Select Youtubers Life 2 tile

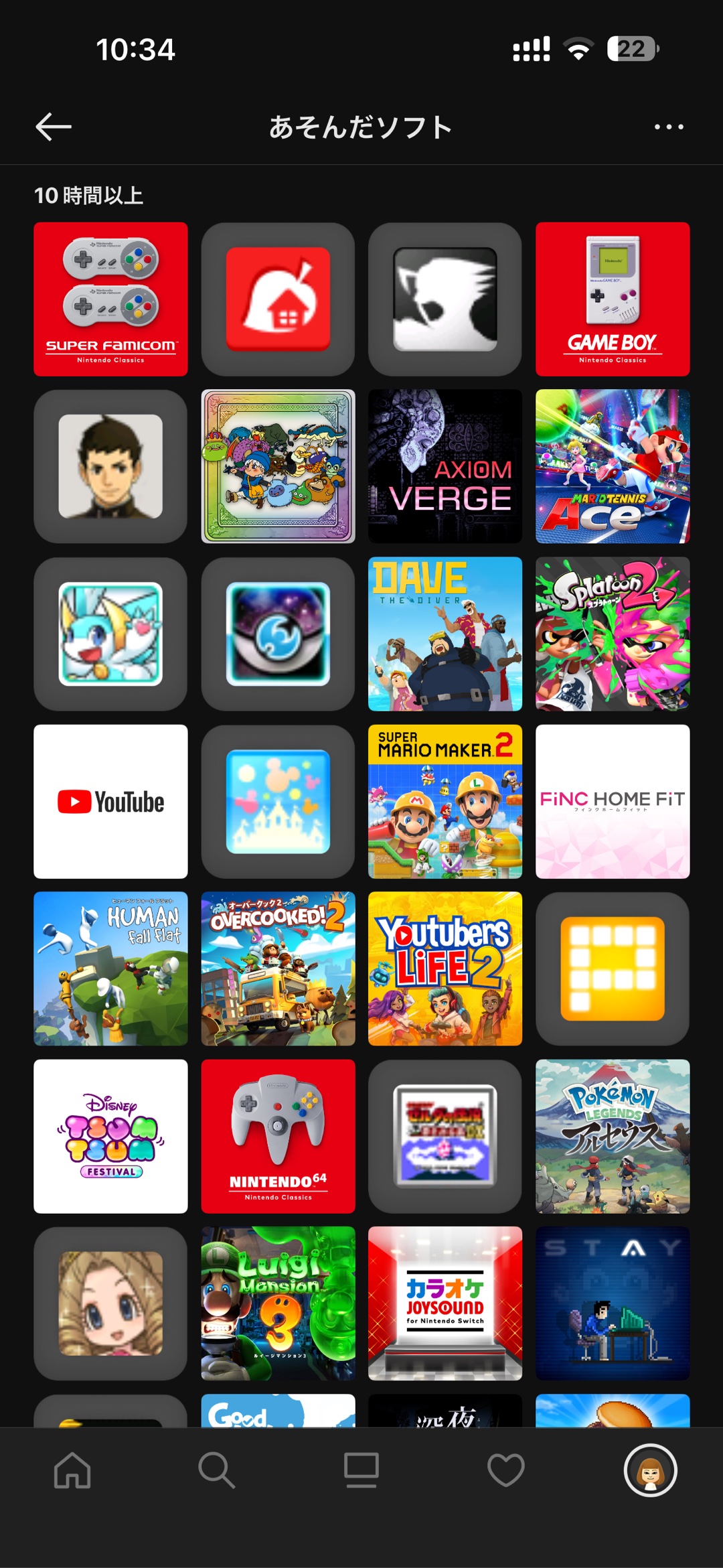445,969
